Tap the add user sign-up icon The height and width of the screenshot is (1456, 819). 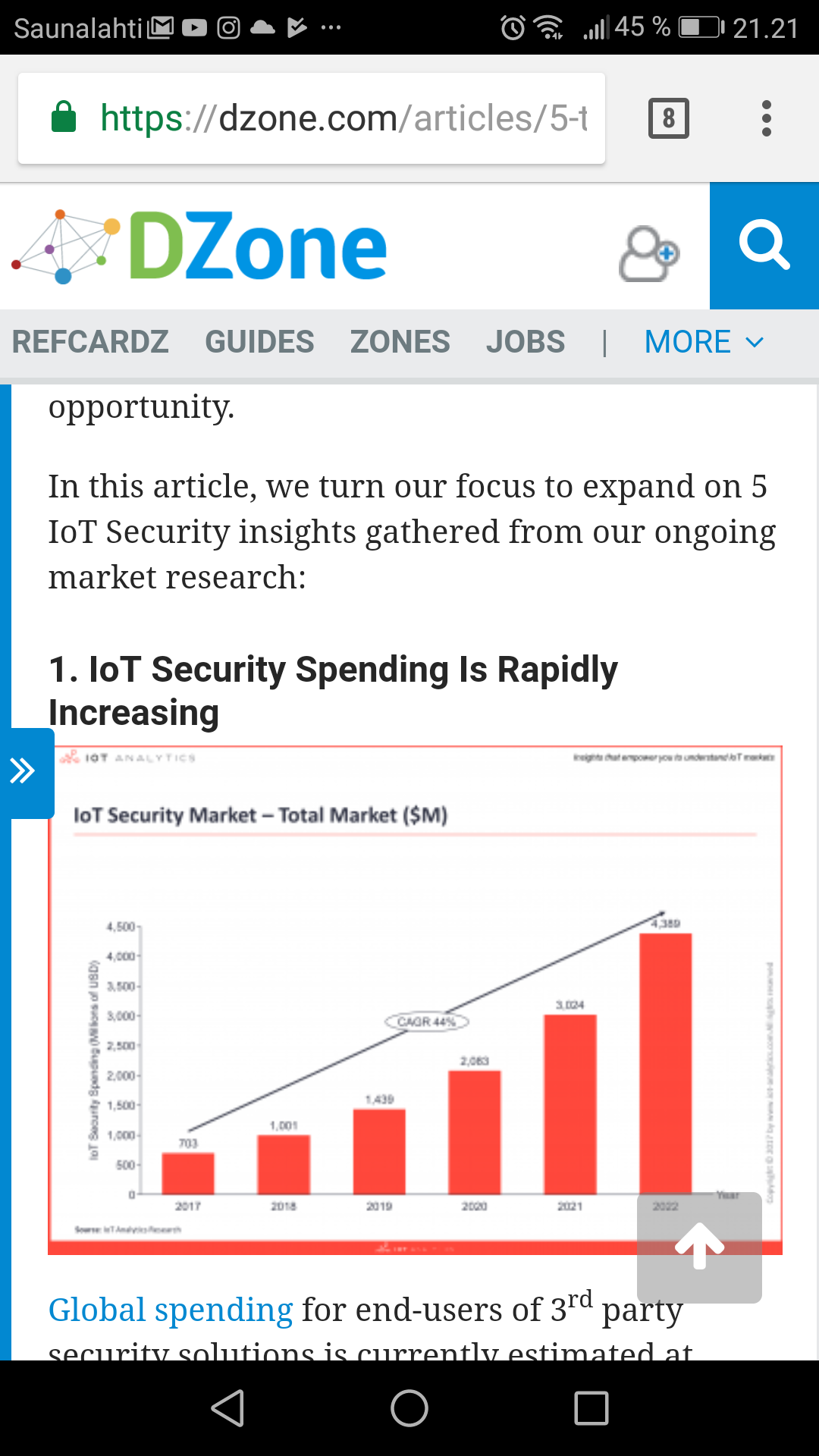pos(649,253)
